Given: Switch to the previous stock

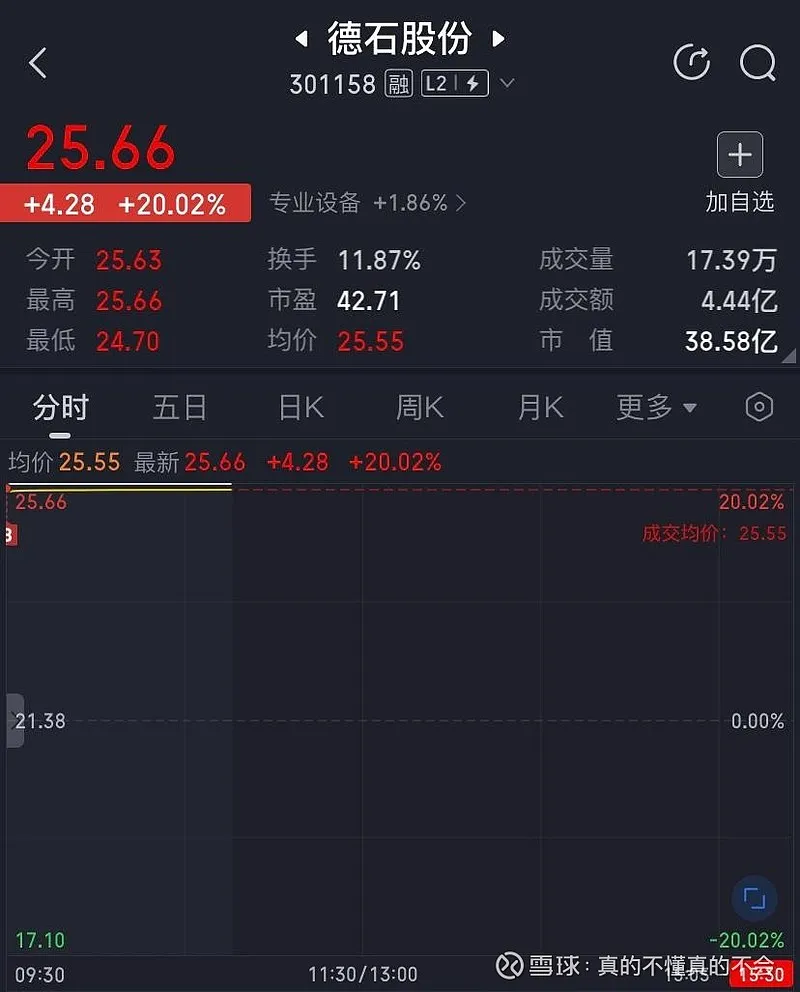Looking at the screenshot, I should 300,40.
